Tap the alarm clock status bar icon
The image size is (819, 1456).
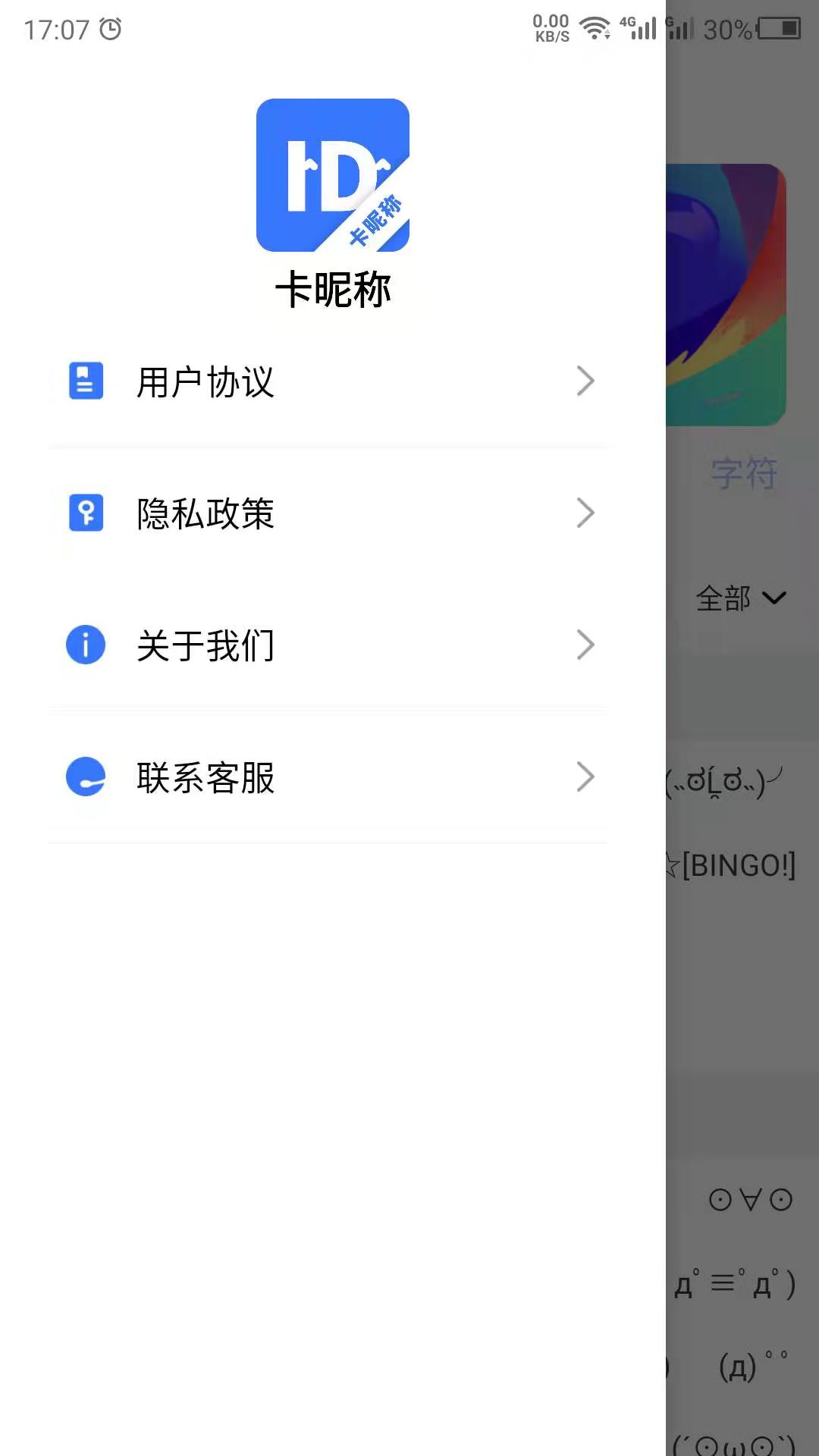click(x=108, y=29)
